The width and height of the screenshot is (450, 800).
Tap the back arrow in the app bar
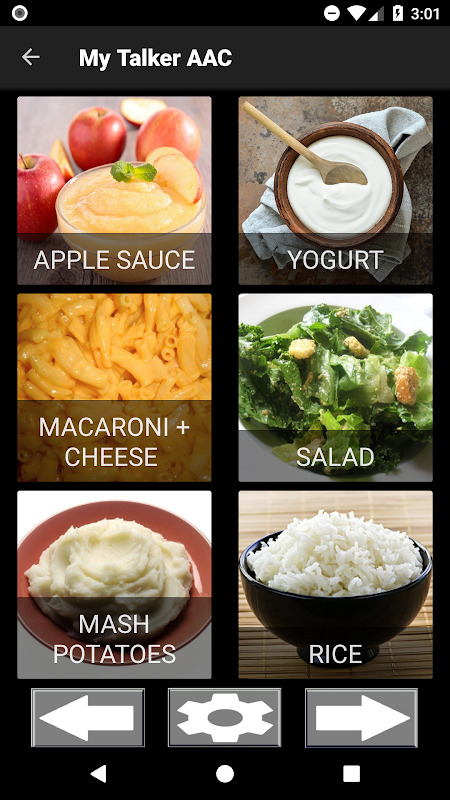(31, 57)
